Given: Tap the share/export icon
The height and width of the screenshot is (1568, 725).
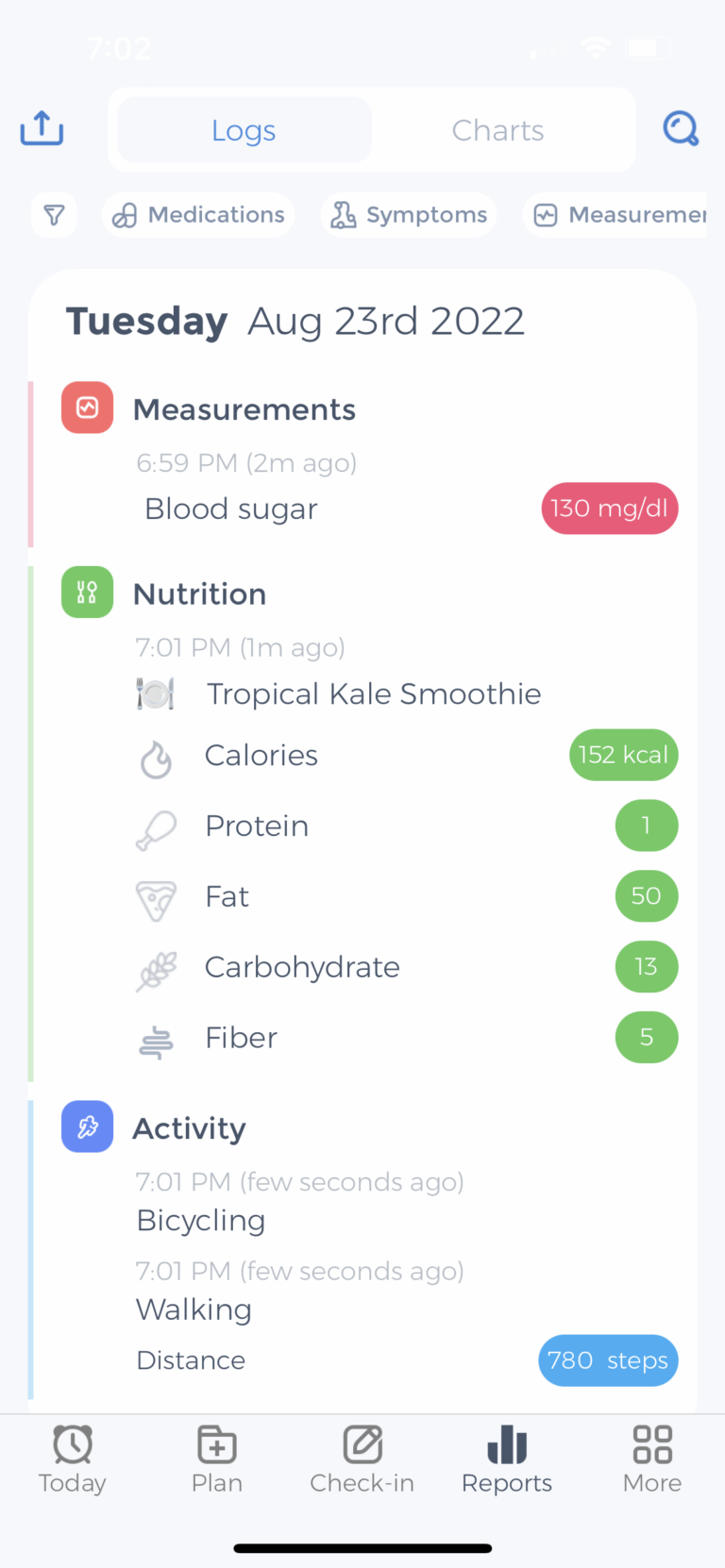Looking at the screenshot, I should (42, 128).
